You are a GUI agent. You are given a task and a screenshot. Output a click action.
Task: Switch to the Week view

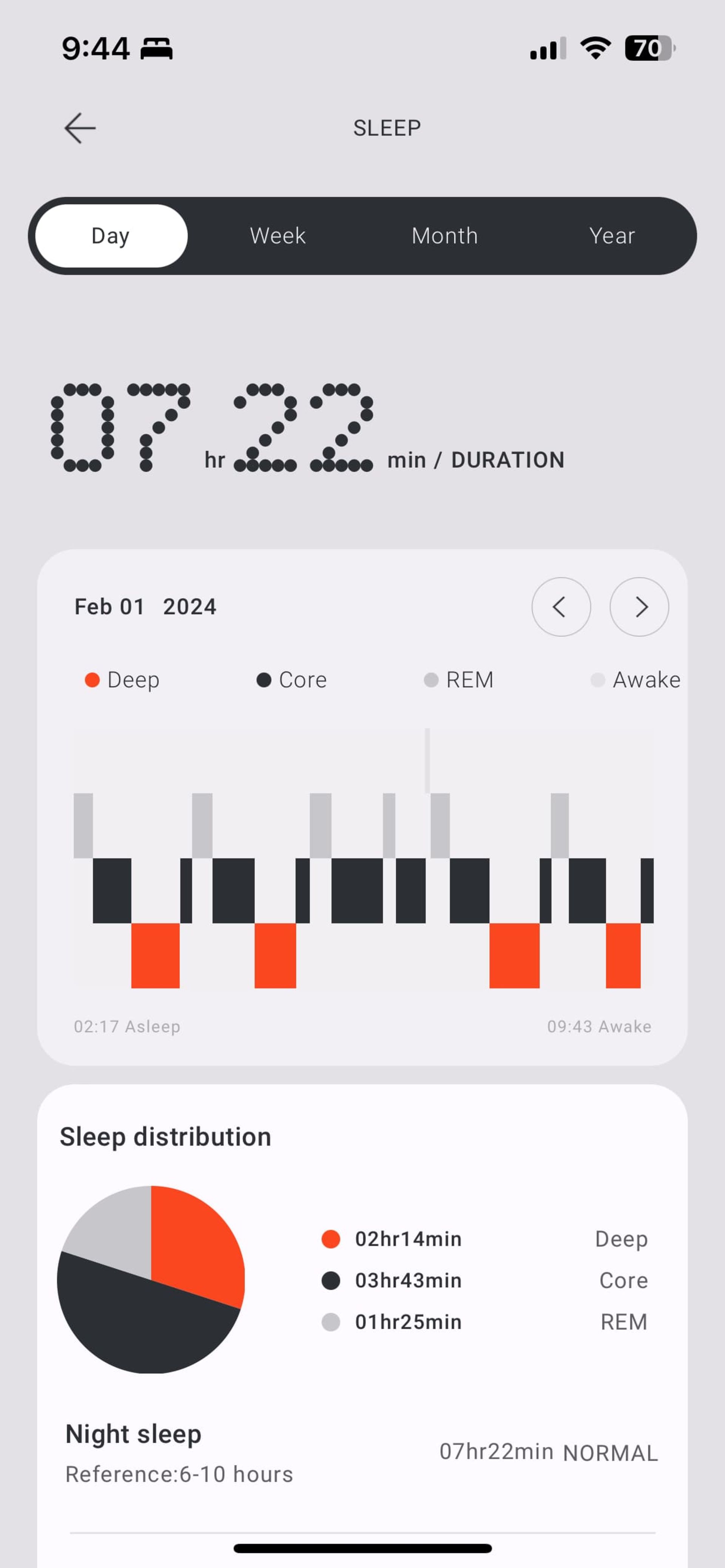(x=278, y=235)
